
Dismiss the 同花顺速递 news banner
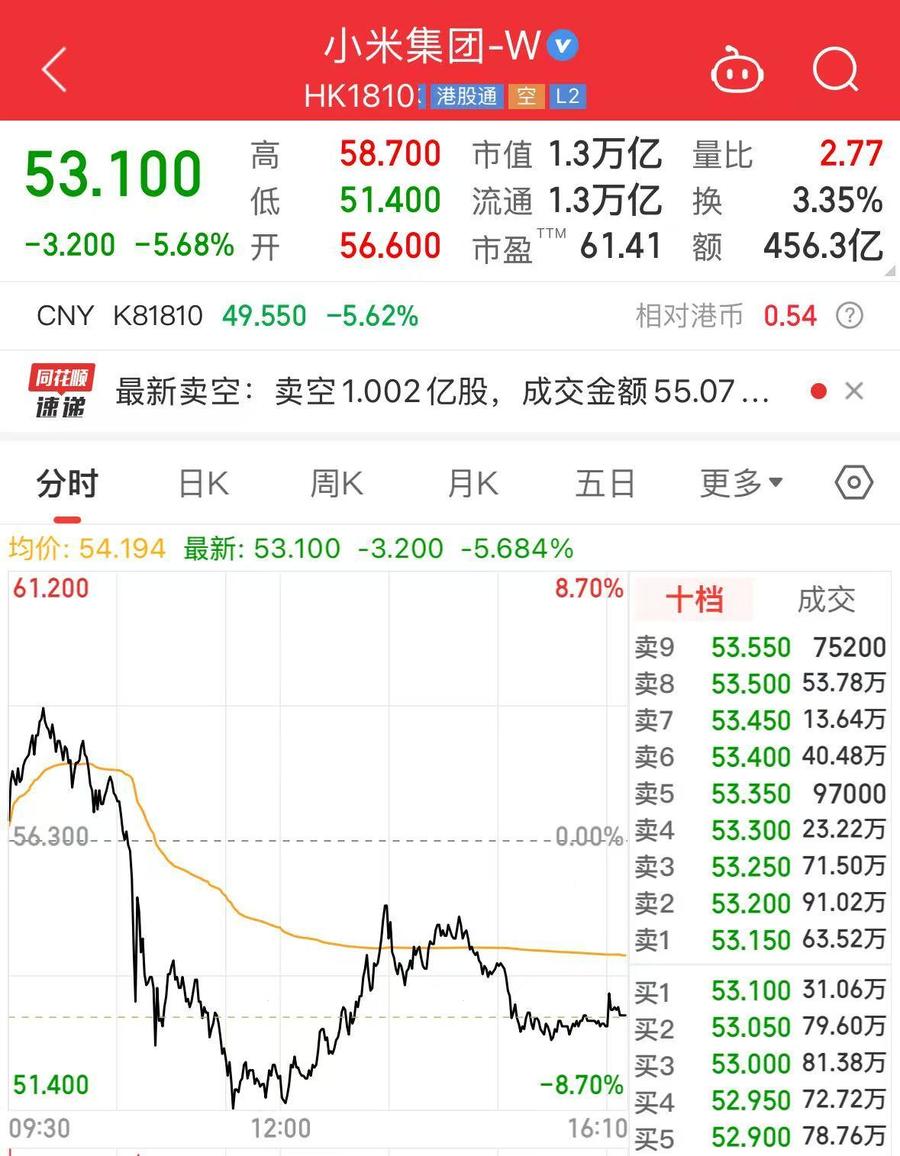tap(854, 391)
